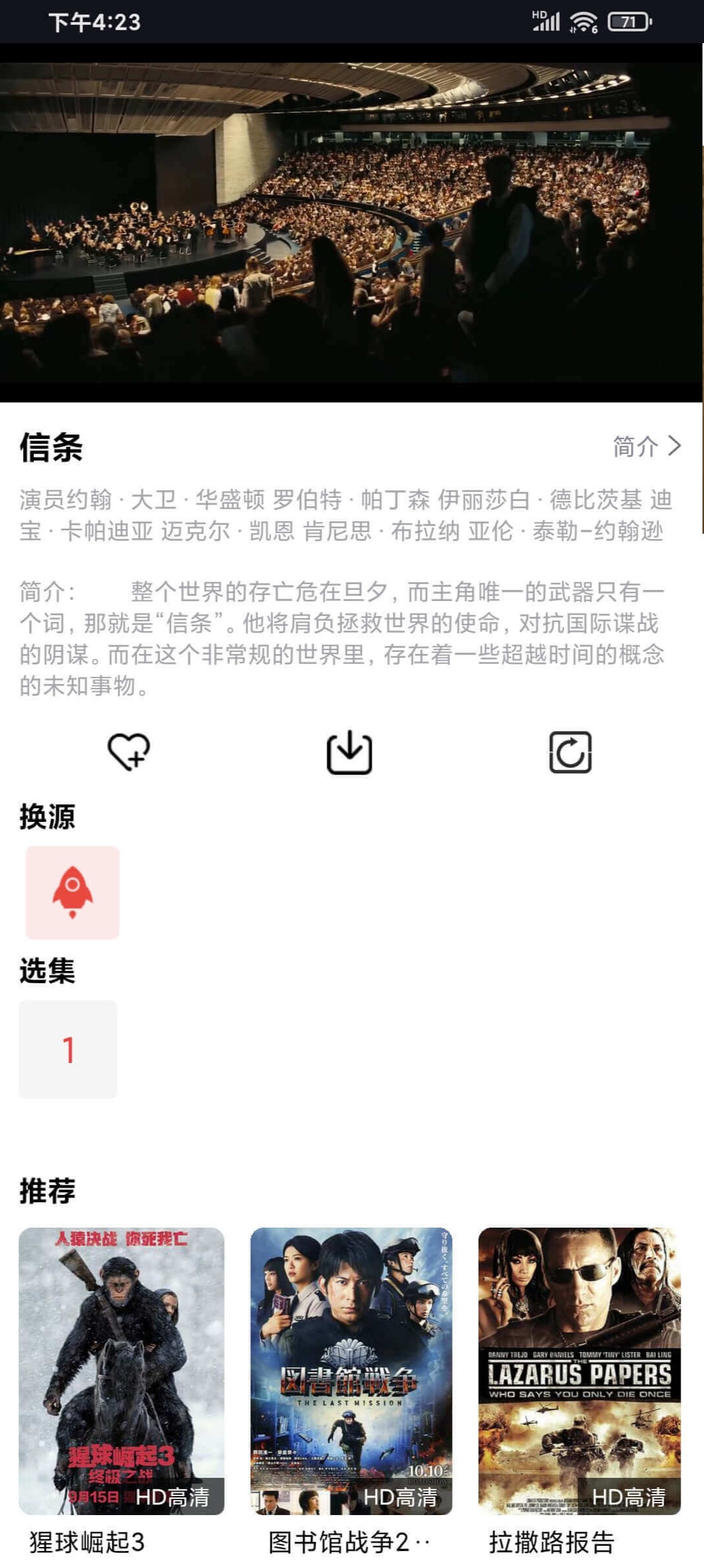Select the rocket source under 换源
Viewport: 704px width, 1568px height.
72,892
